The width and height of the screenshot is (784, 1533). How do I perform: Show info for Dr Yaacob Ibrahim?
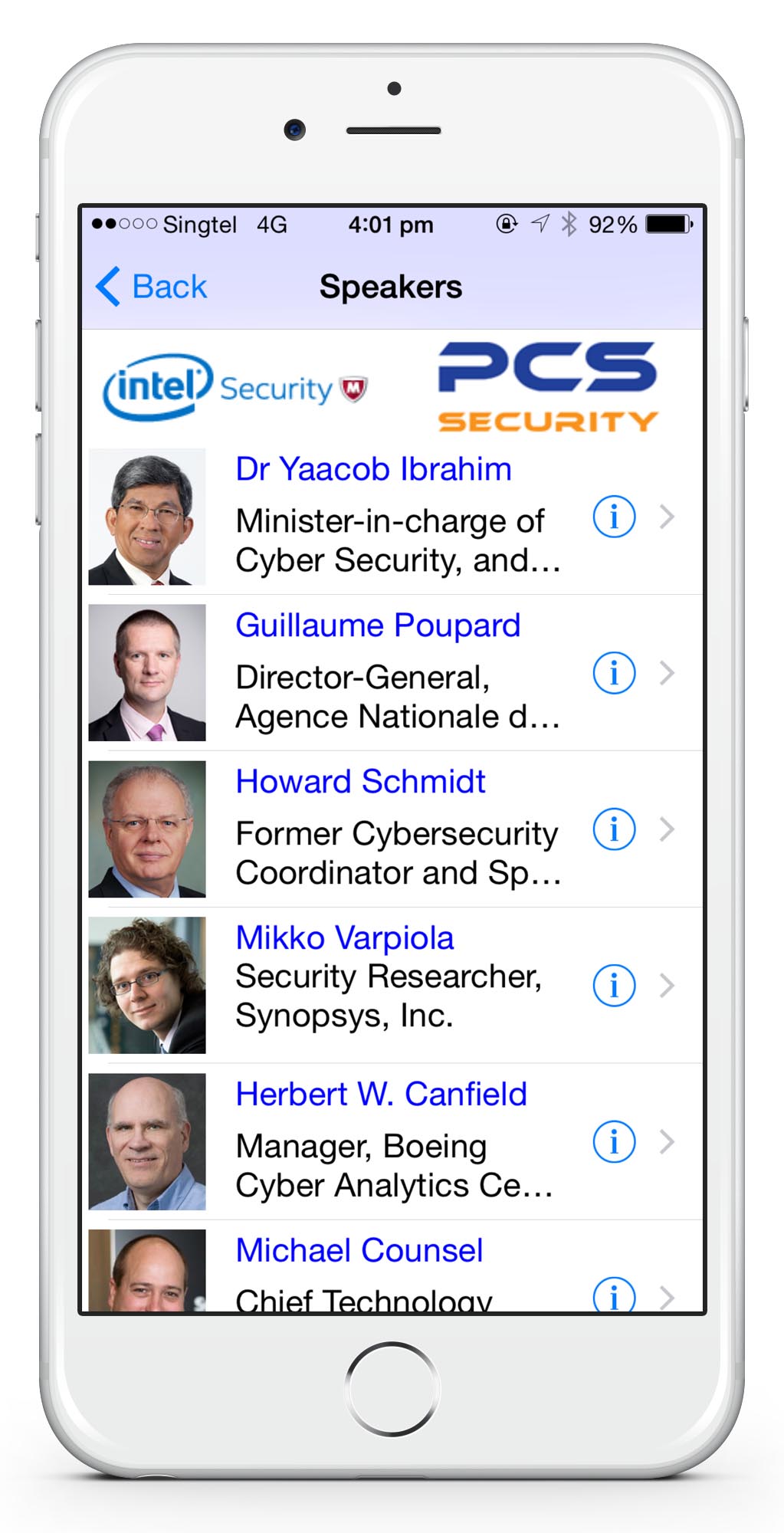[614, 517]
